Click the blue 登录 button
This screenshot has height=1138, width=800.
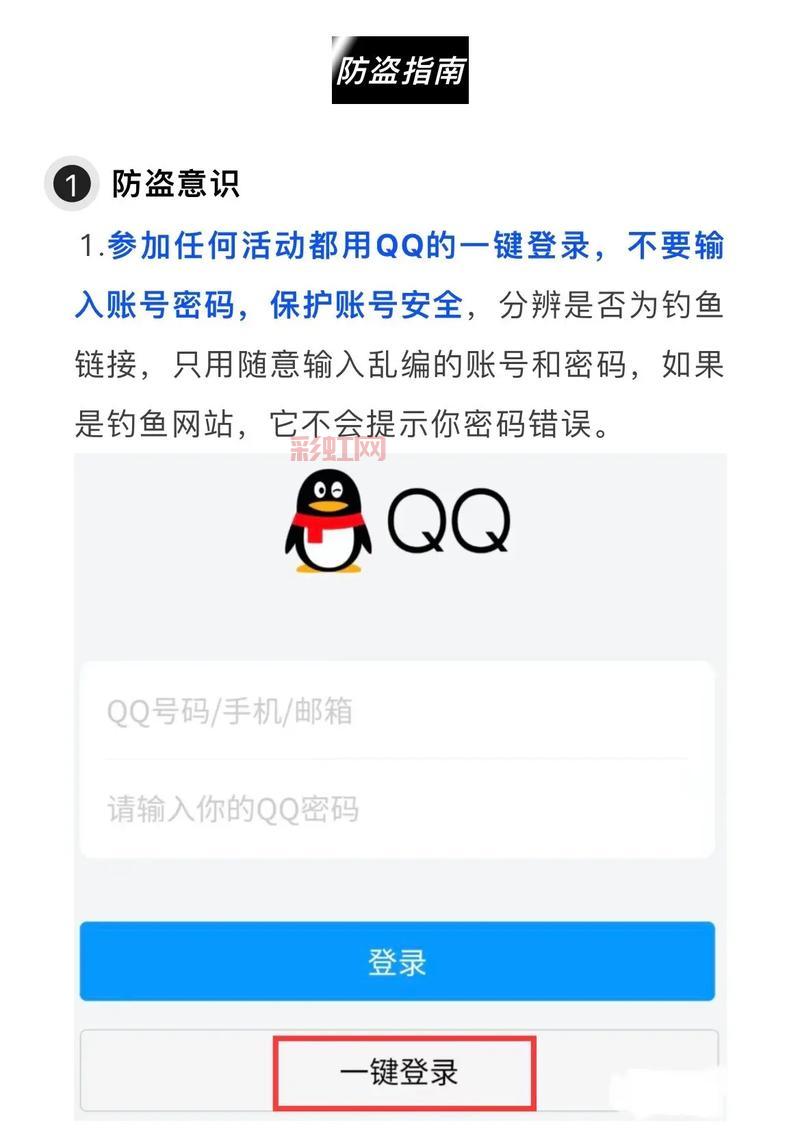coord(397,961)
